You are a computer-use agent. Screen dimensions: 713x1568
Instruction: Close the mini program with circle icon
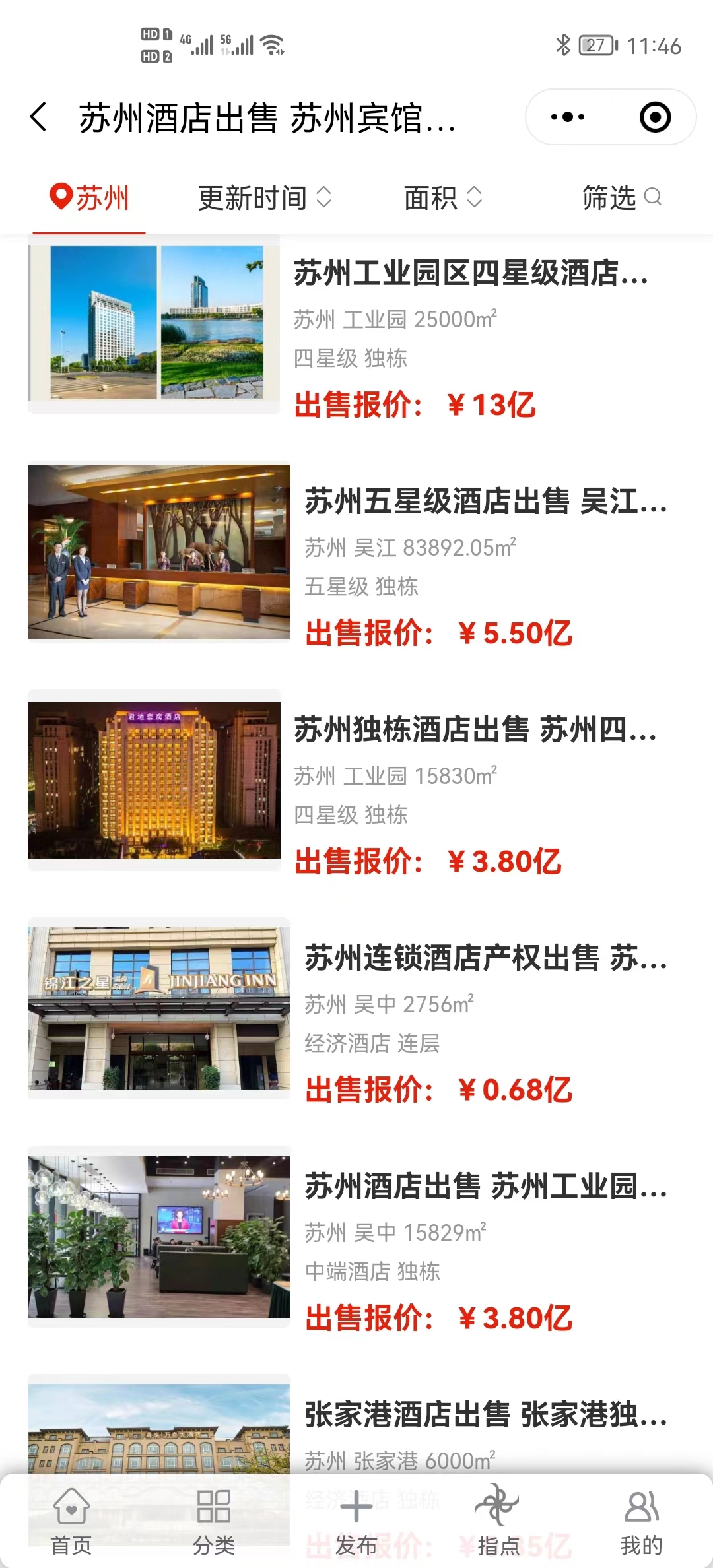655,117
